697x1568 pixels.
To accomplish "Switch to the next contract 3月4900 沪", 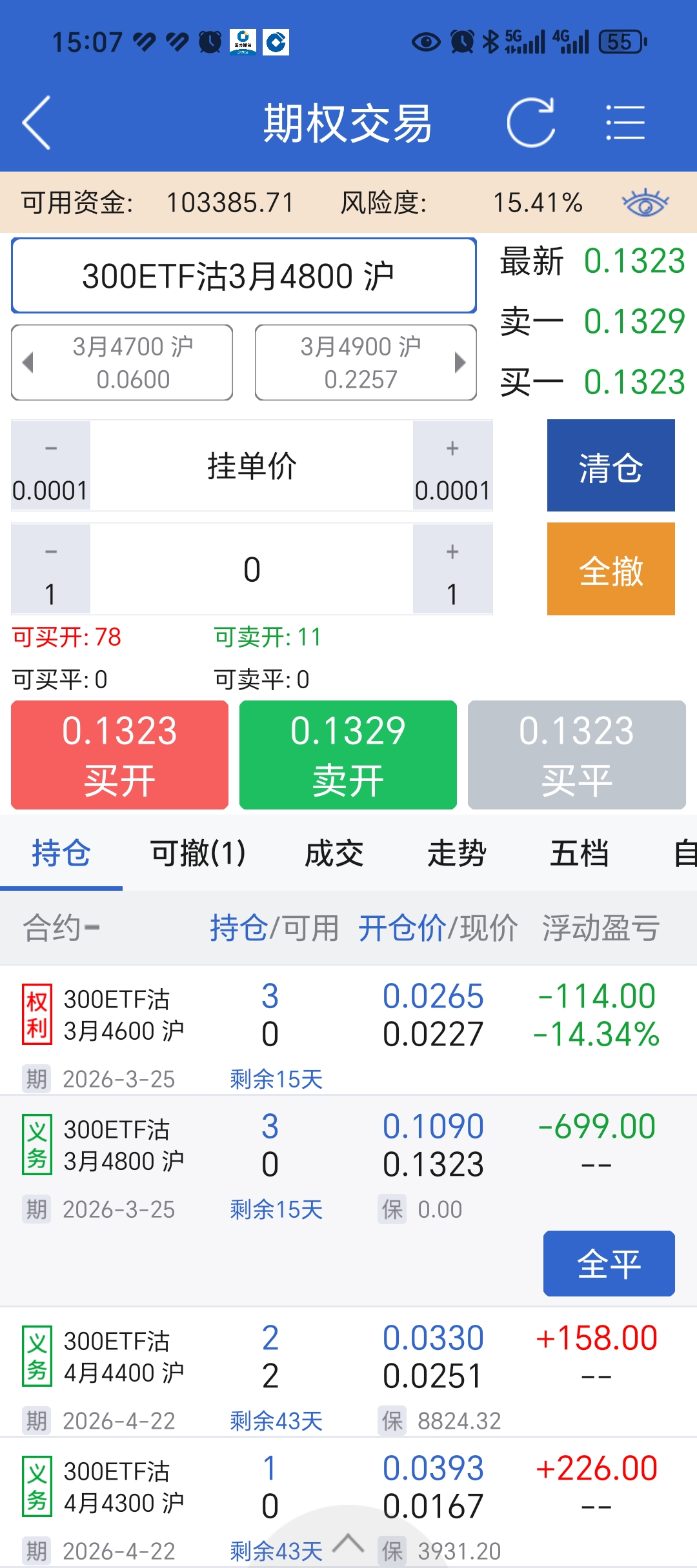I will (366, 362).
